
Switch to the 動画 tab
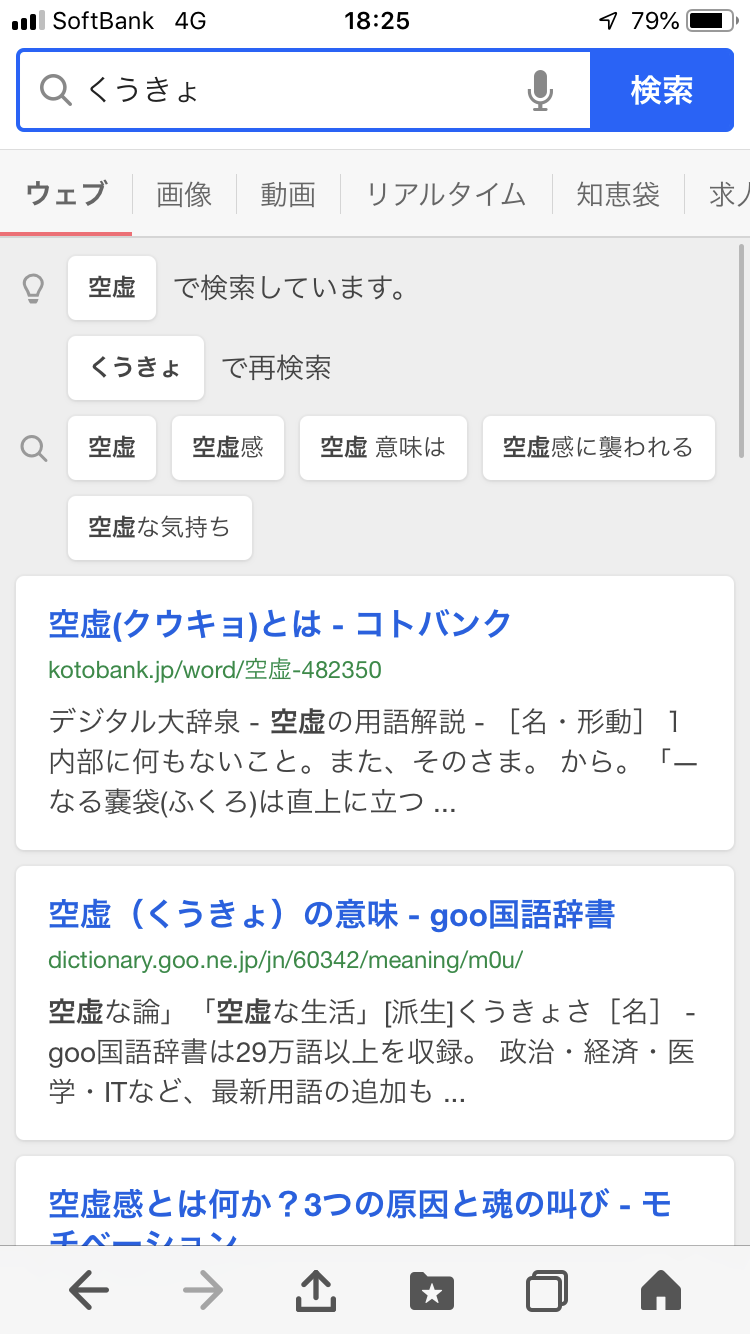click(x=288, y=194)
